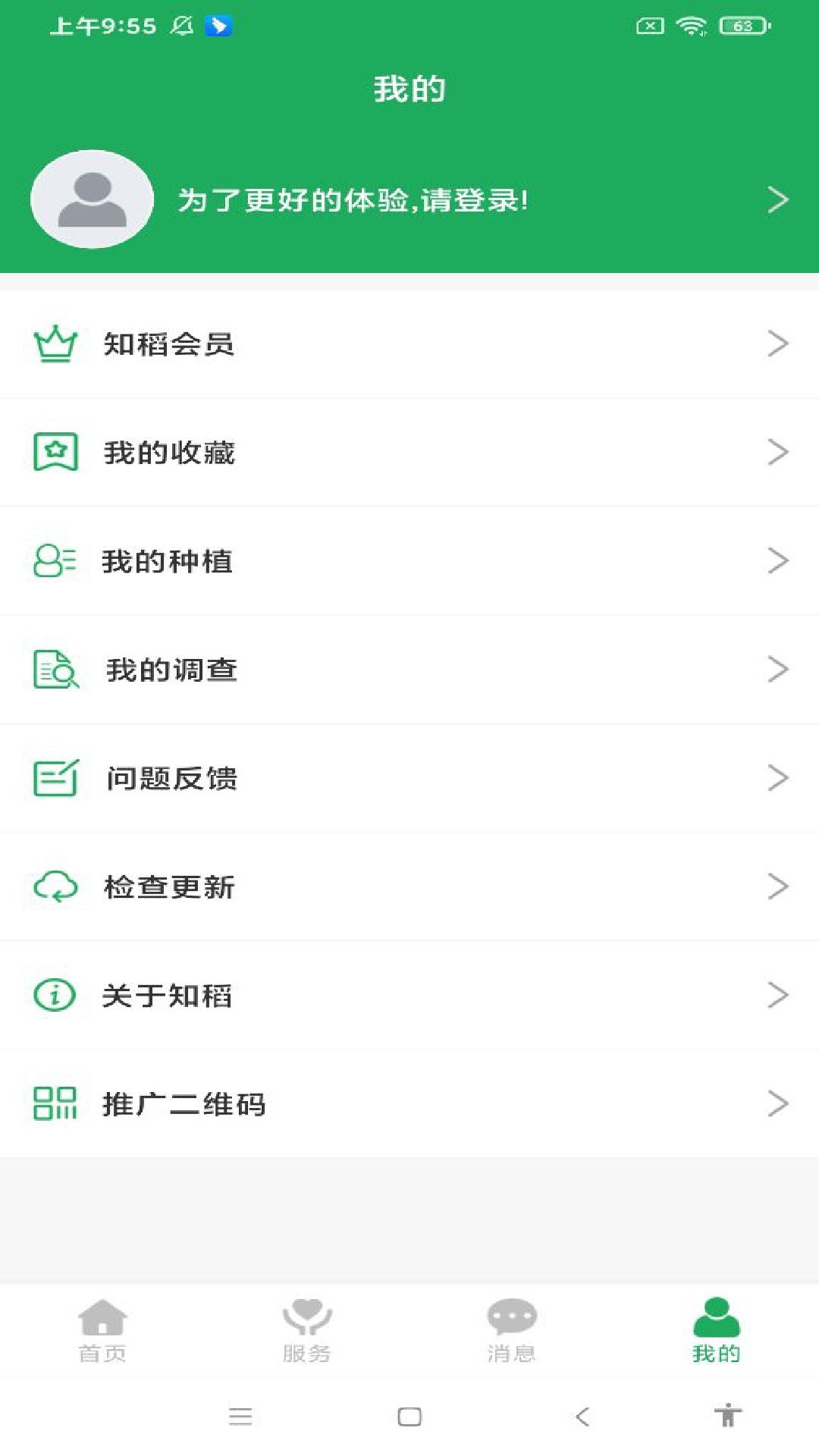Tap 为了更好的体验,请登录! to log in
The image size is (819, 1456).
(353, 199)
